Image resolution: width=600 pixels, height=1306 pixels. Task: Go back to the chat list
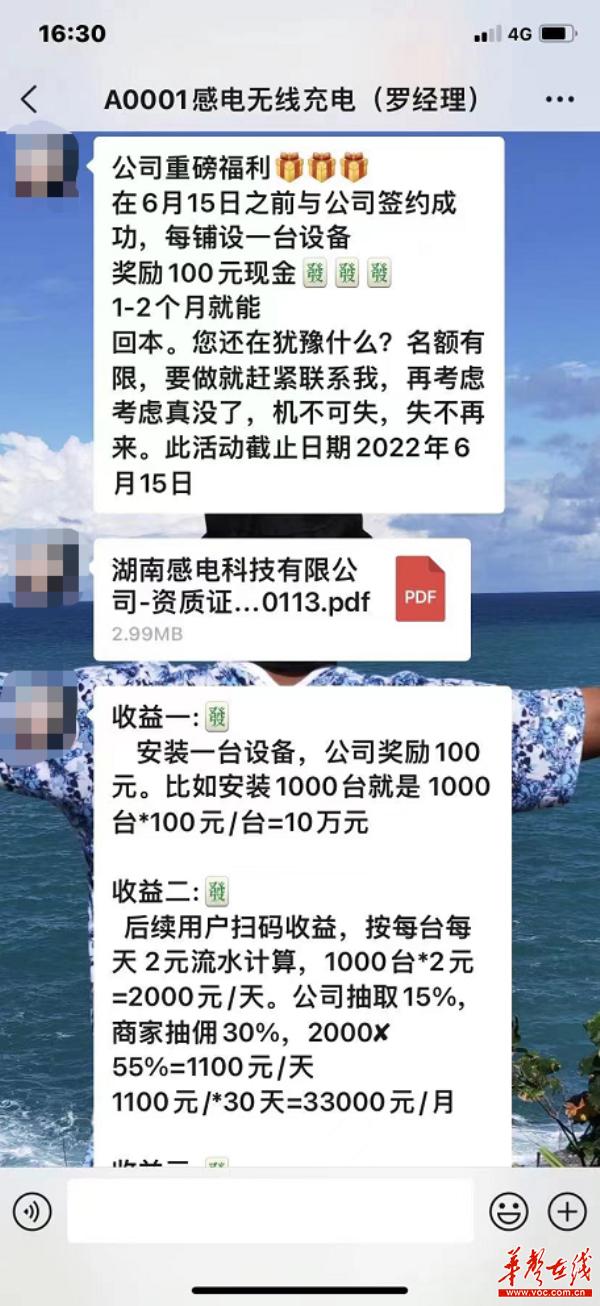tap(29, 99)
